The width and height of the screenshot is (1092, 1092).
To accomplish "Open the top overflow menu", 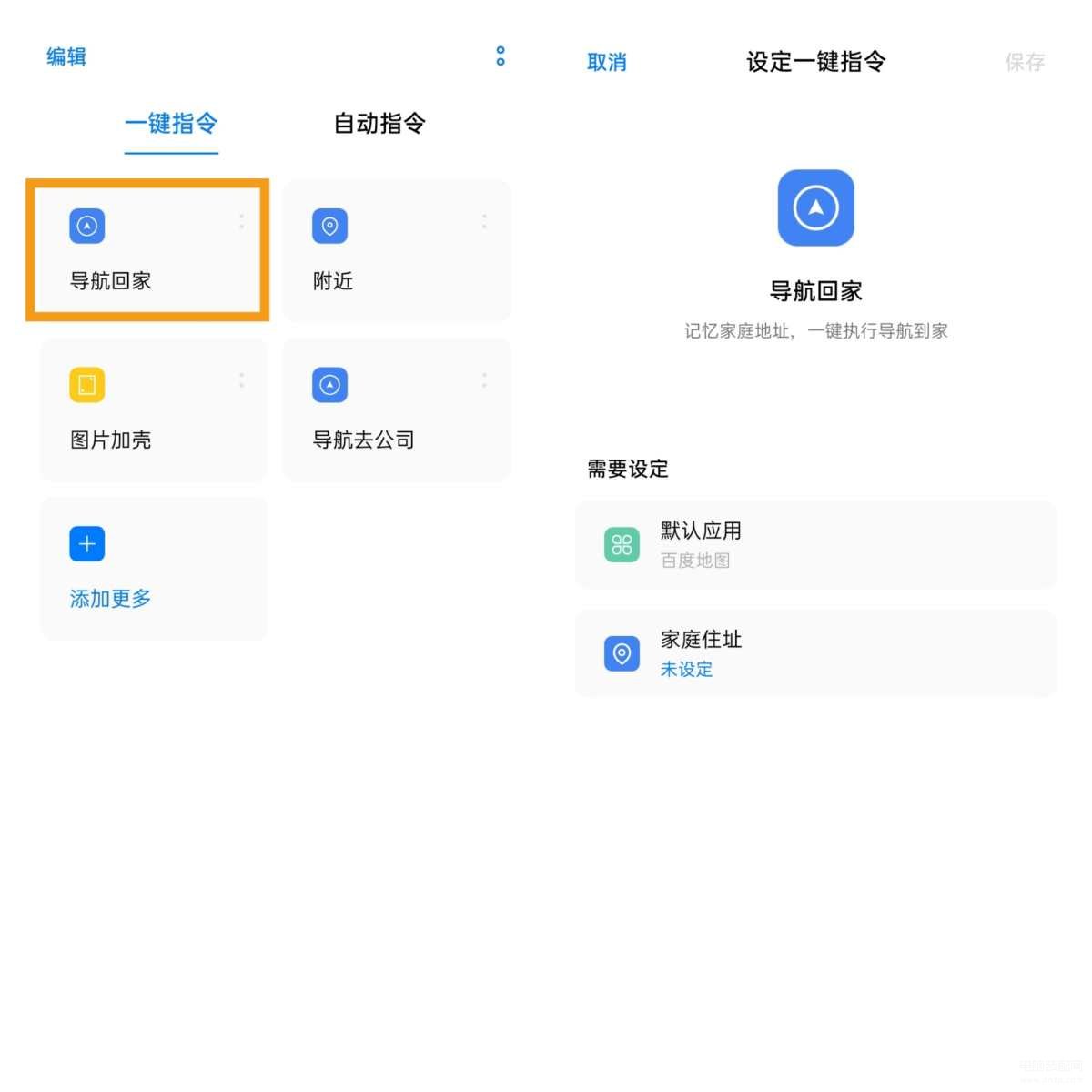I will 500,56.
